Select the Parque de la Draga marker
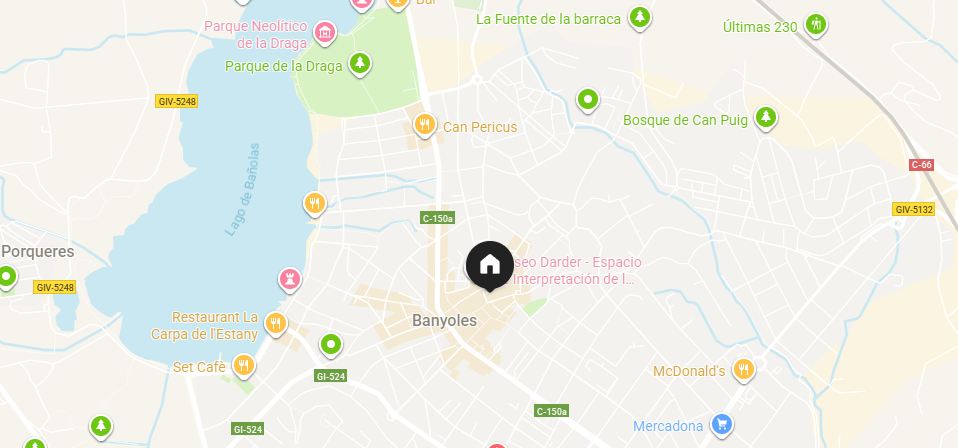Viewport: 958px width, 448px height. tap(360, 65)
